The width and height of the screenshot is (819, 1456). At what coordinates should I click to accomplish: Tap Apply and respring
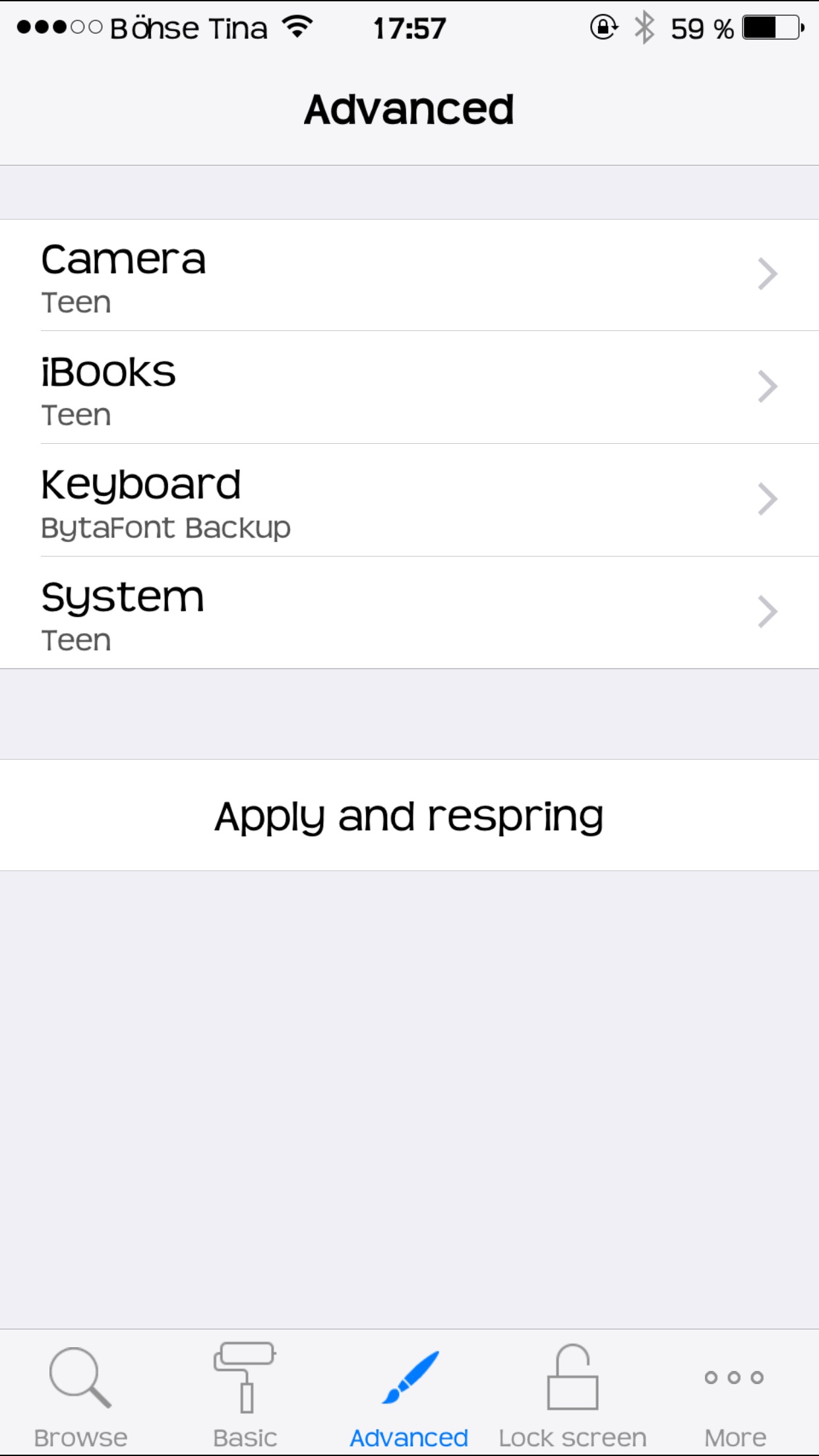pos(409,816)
